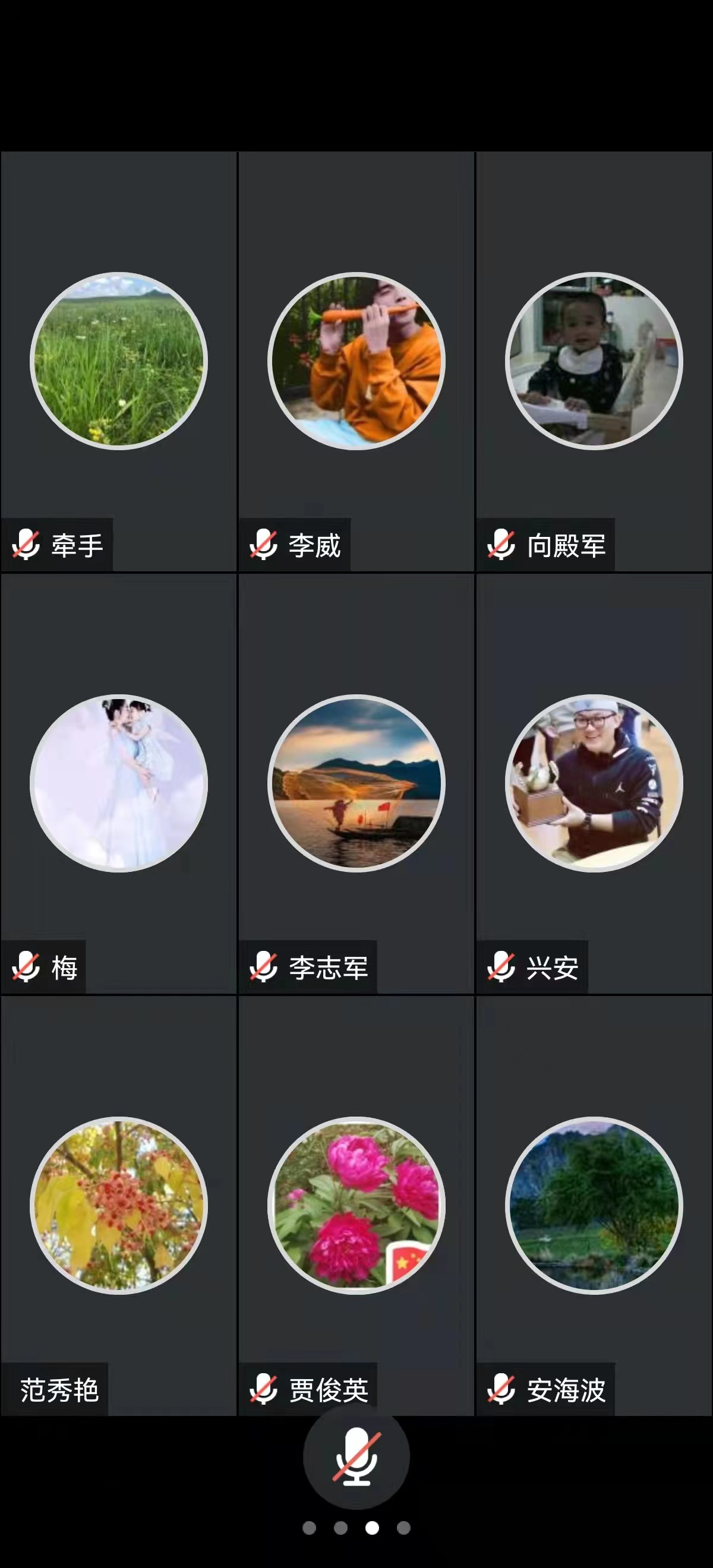Jump to the last page indicator dot
This screenshot has height=1568, width=713.
tap(403, 1527)
